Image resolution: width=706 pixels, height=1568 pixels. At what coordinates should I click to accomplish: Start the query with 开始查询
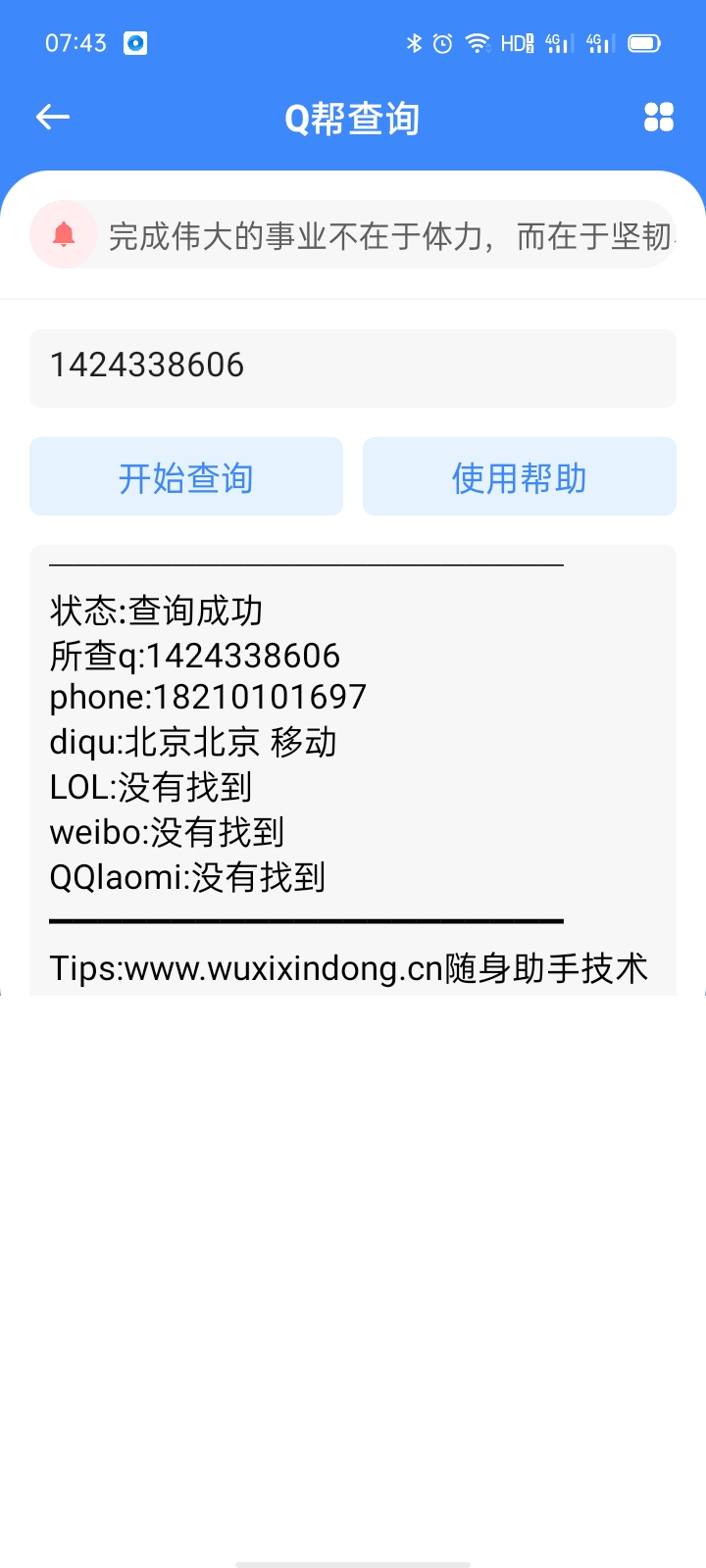coord(186,477)
